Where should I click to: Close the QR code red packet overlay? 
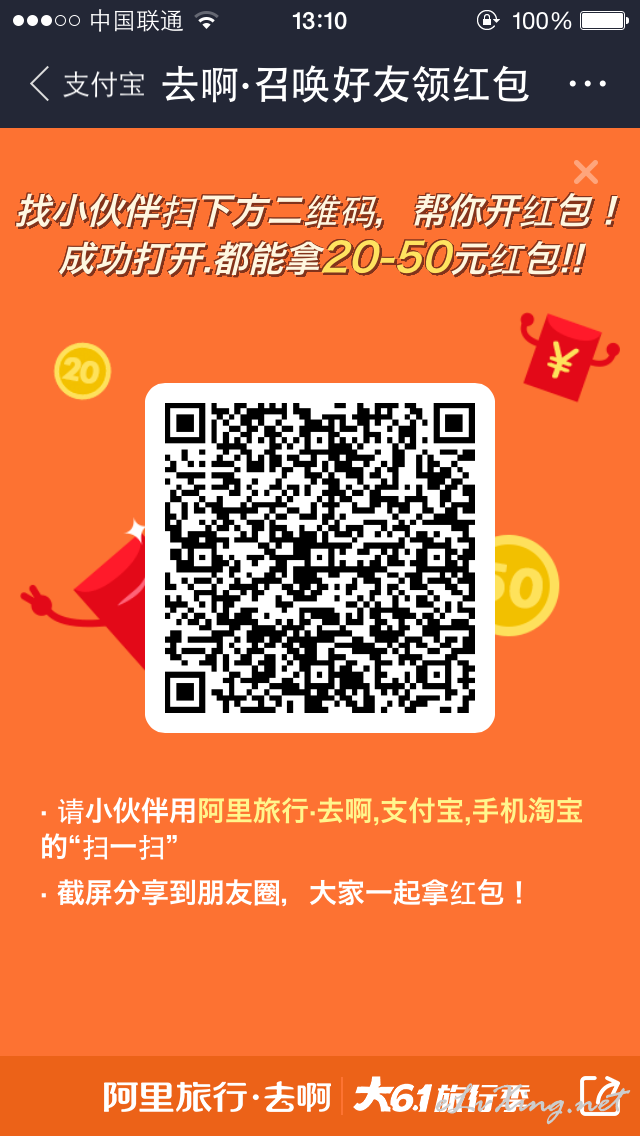coord(586,172)
